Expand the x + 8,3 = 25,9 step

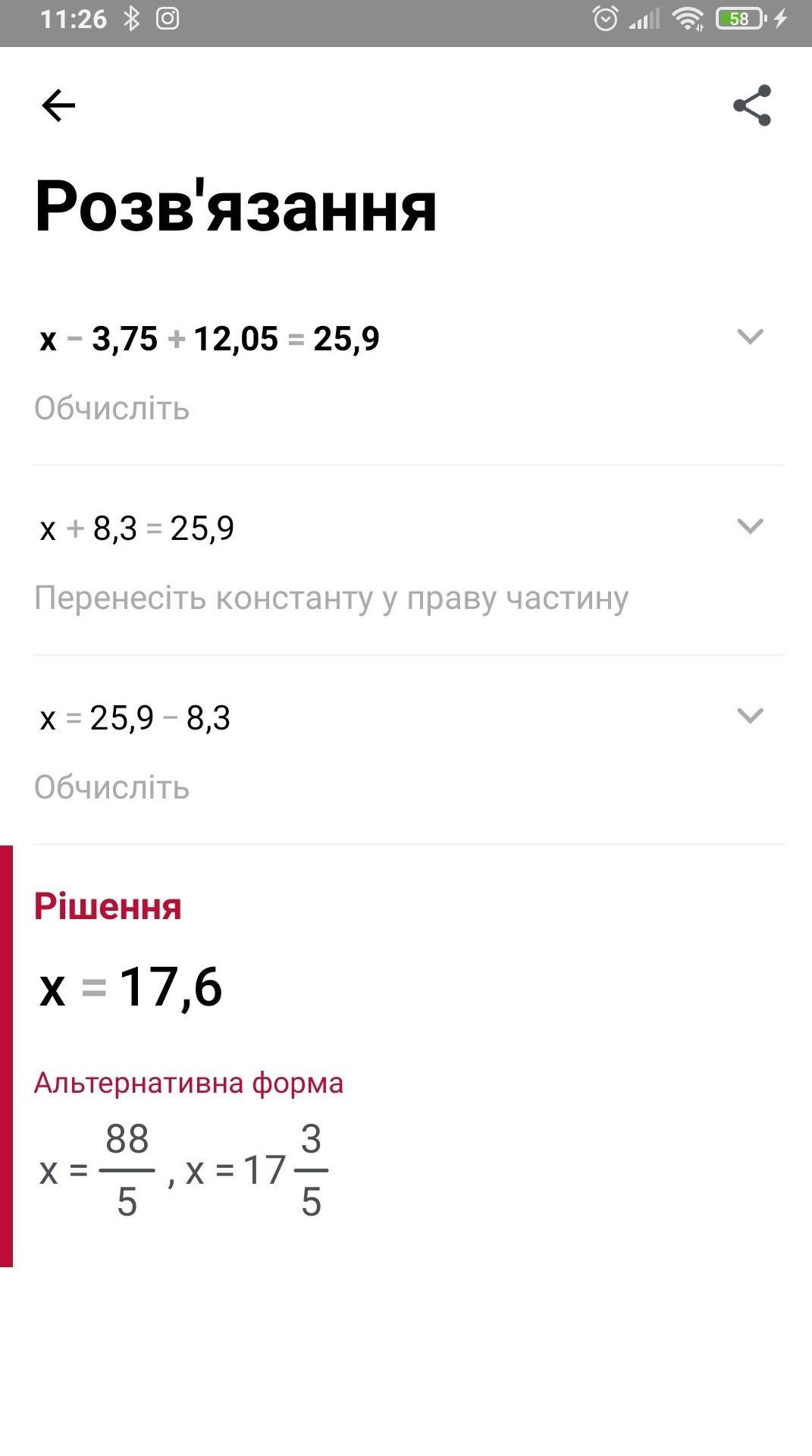tap(750, 526)
